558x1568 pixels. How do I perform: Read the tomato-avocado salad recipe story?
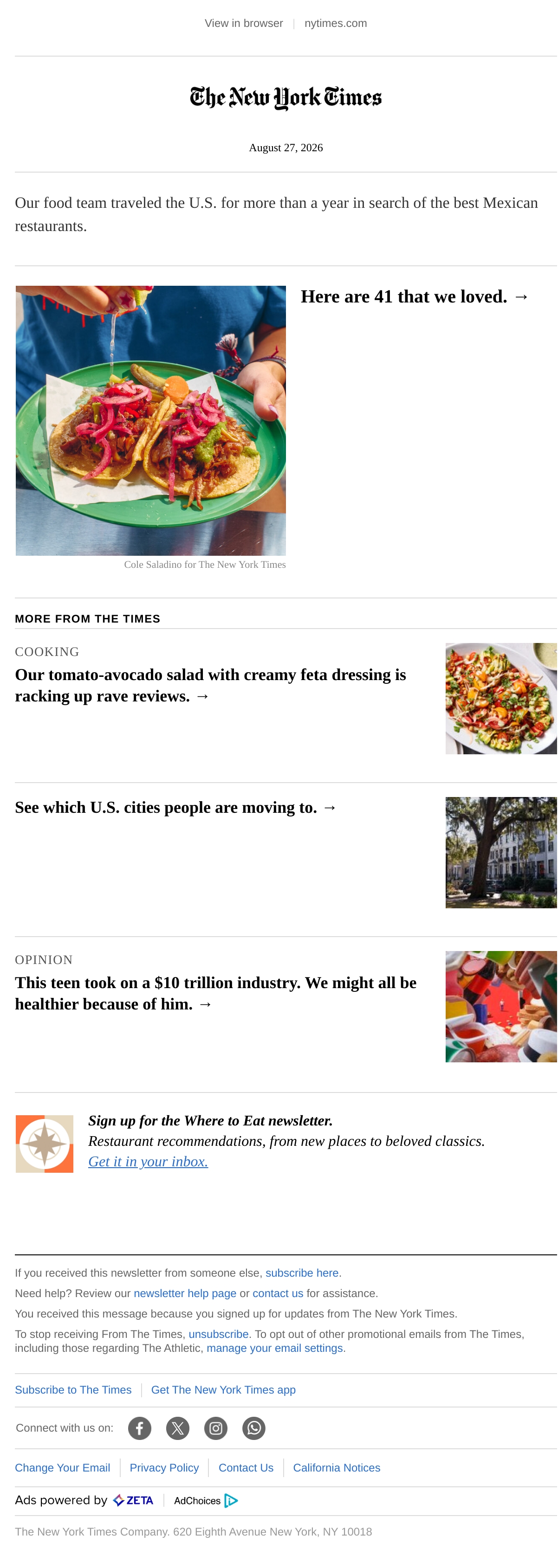(x=210, y=685)
